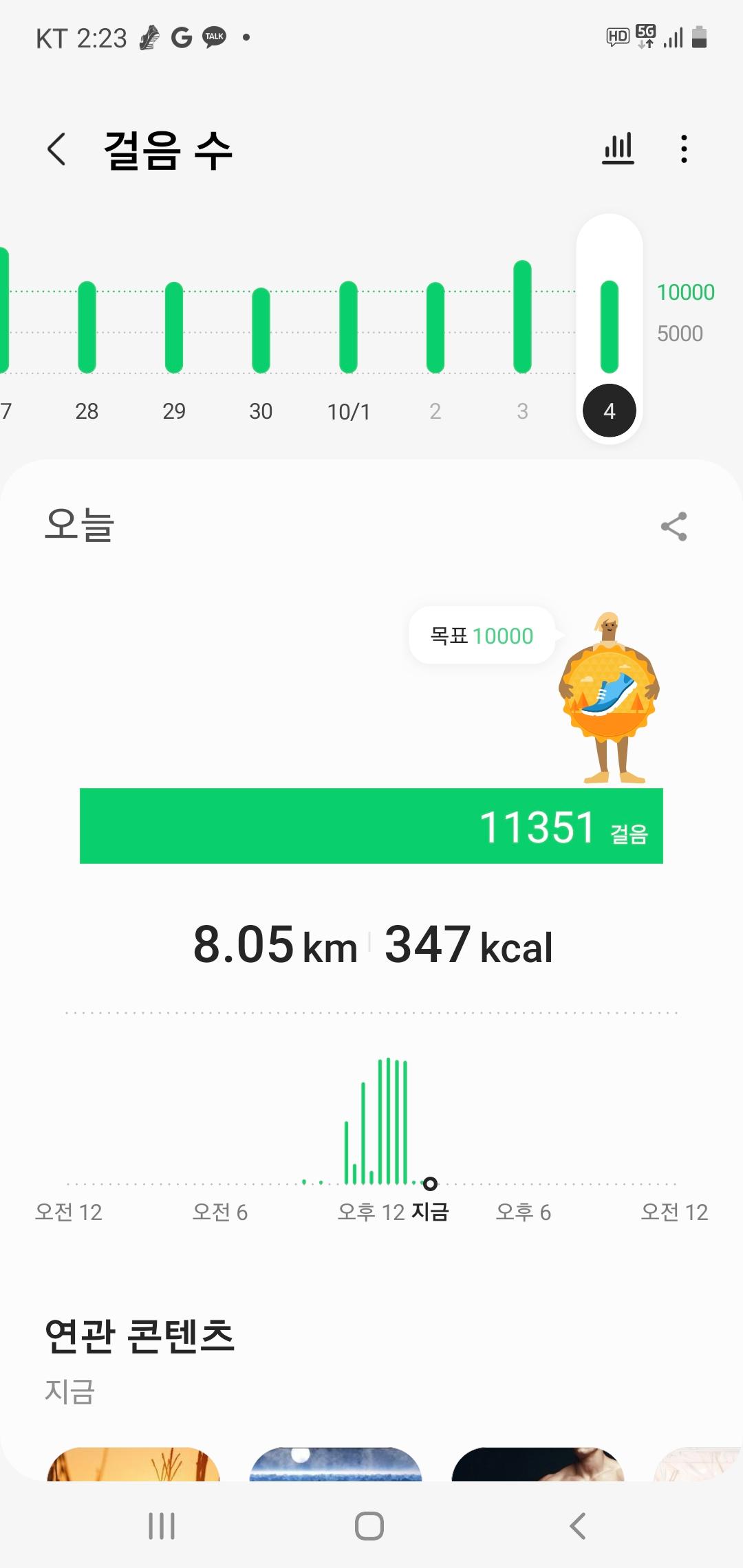Select the bar for day 29
This screenshot has width=743, height=1568.
(174, 327)
